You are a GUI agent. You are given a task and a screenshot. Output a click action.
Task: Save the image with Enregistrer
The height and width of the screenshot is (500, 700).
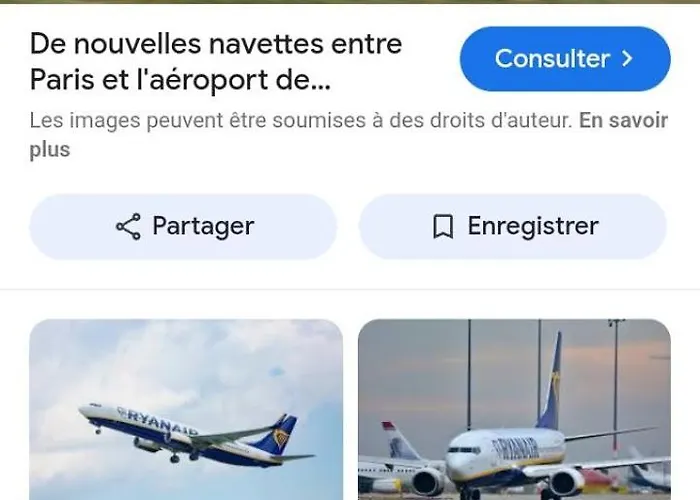(x=513, y=227)
